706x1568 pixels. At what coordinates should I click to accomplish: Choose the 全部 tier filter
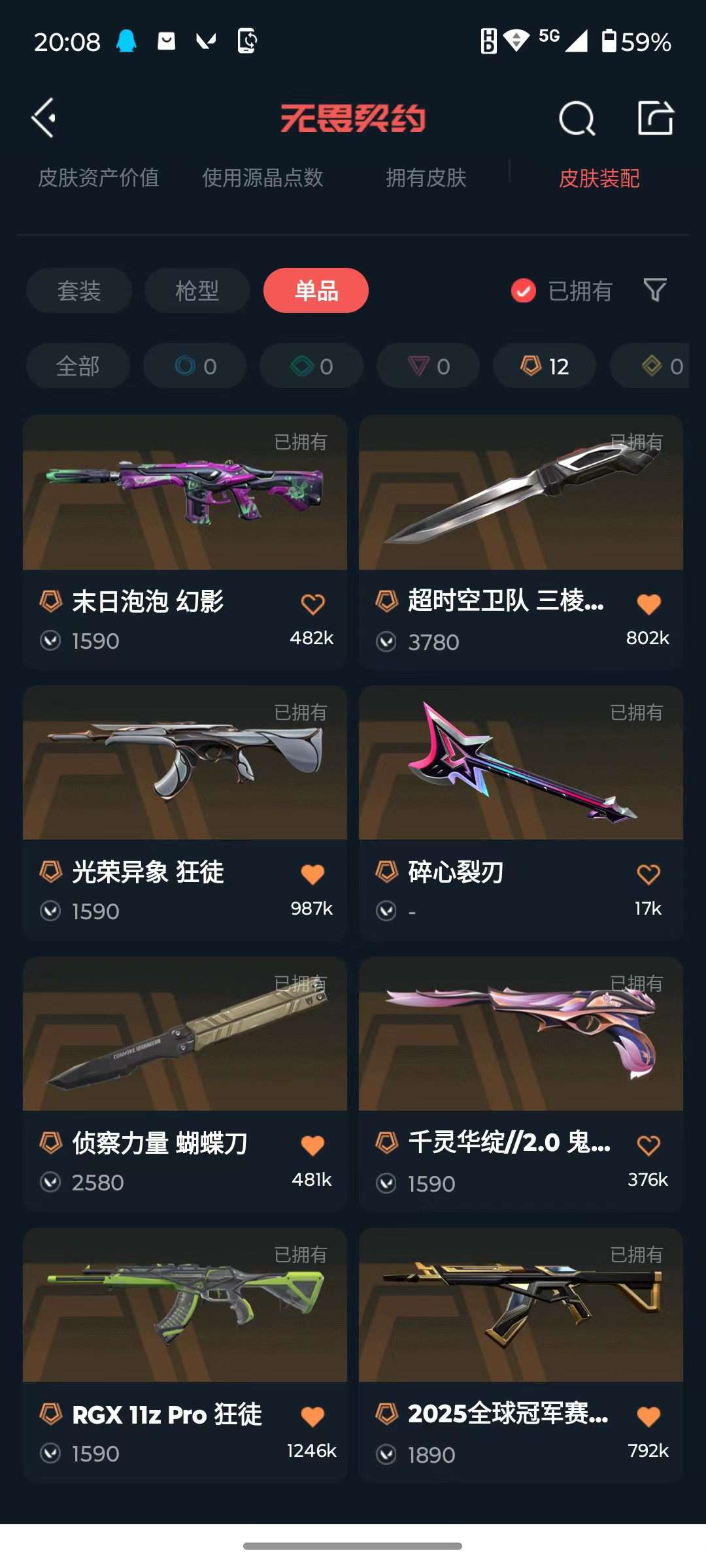(78, 366)
